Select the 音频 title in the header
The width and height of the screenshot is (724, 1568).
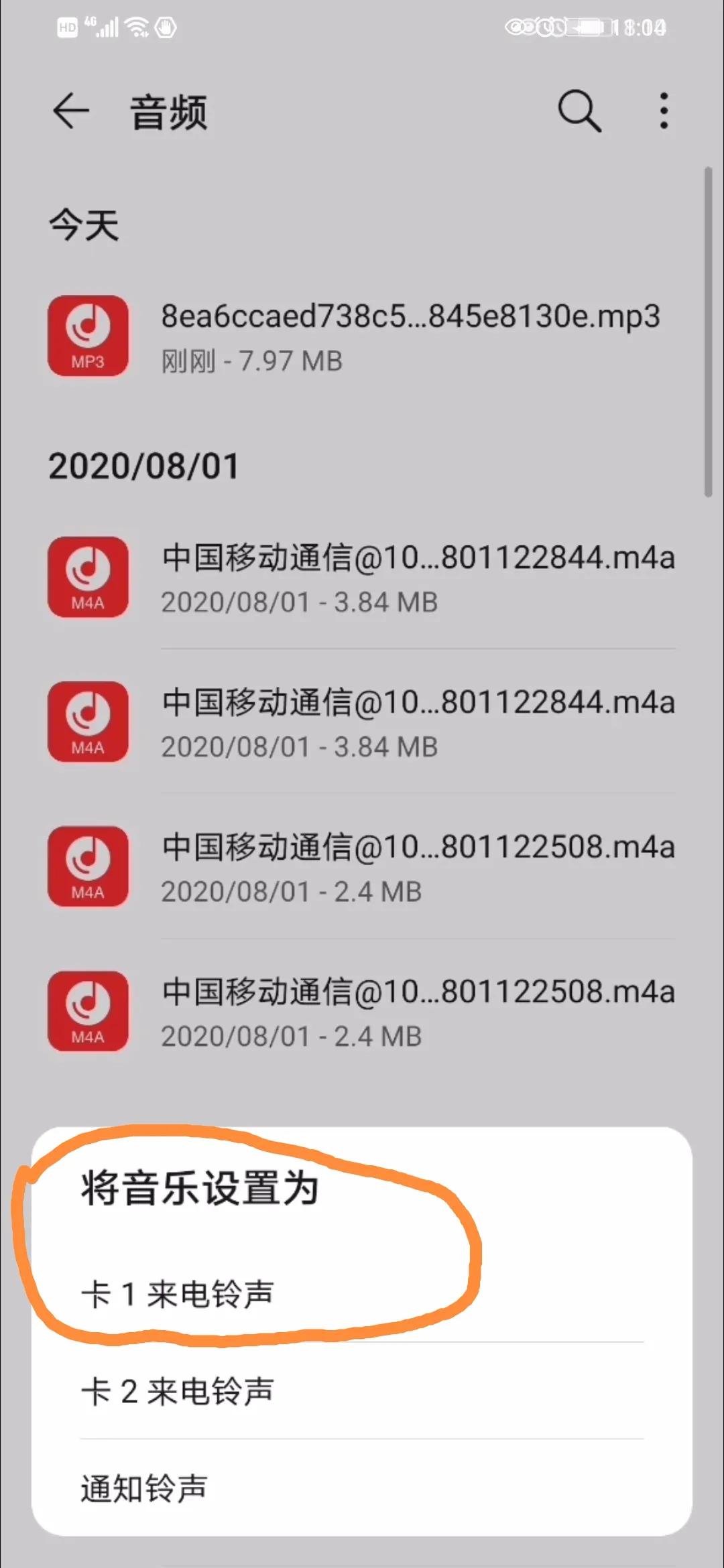(x=168, y=111)
